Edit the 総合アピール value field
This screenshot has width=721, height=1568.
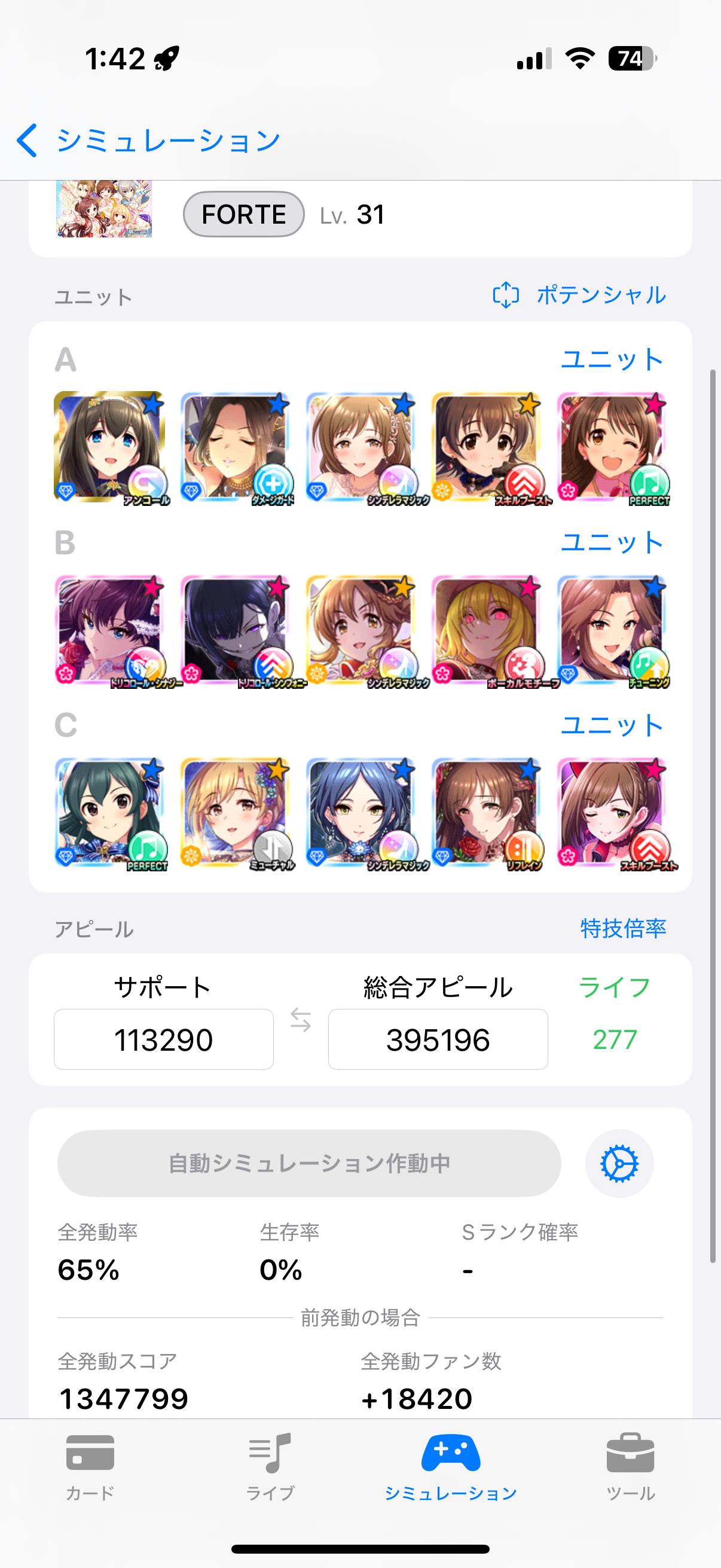[x=438, y=1039]
